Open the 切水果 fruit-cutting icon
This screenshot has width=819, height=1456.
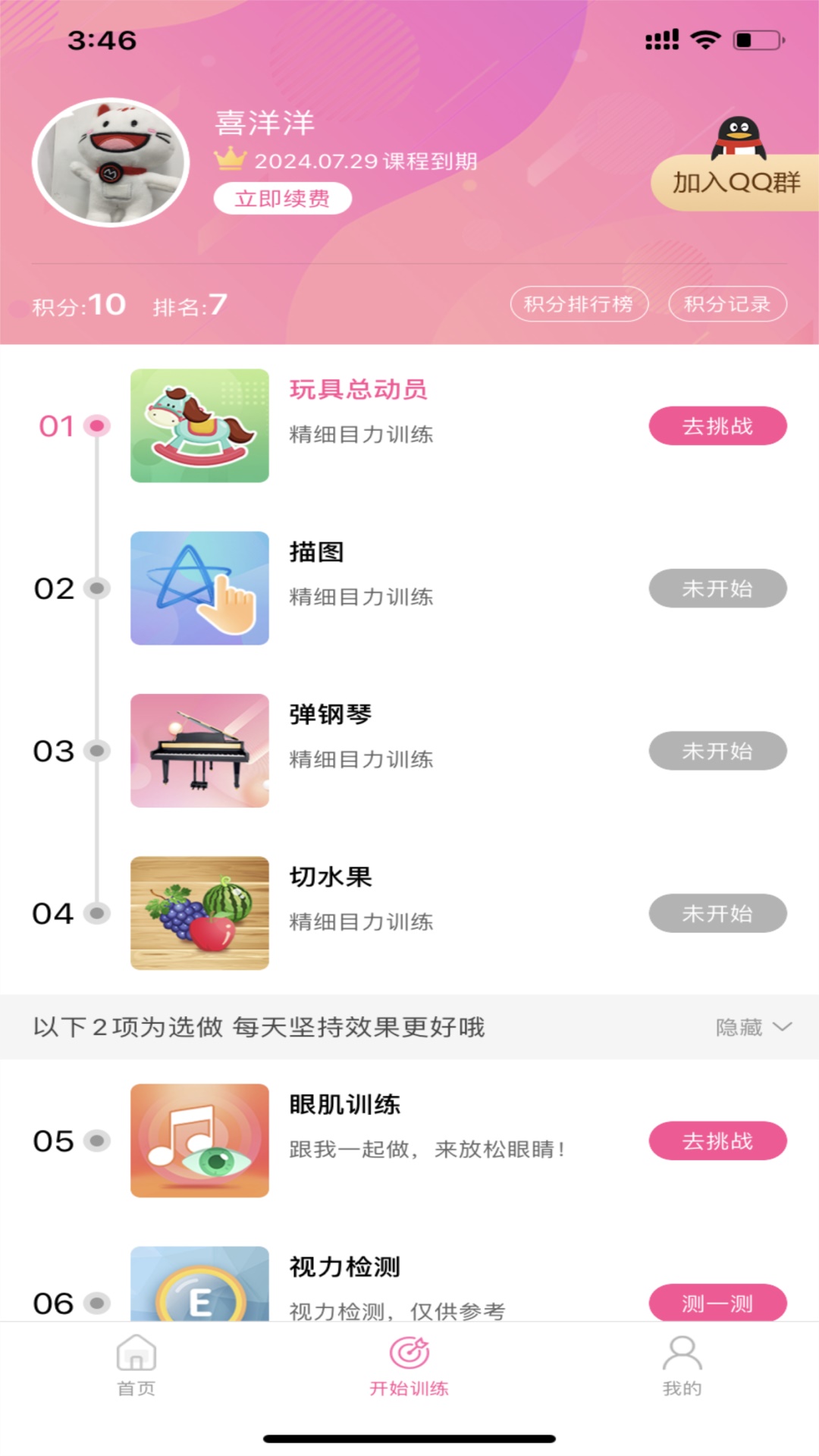point(199,913)
